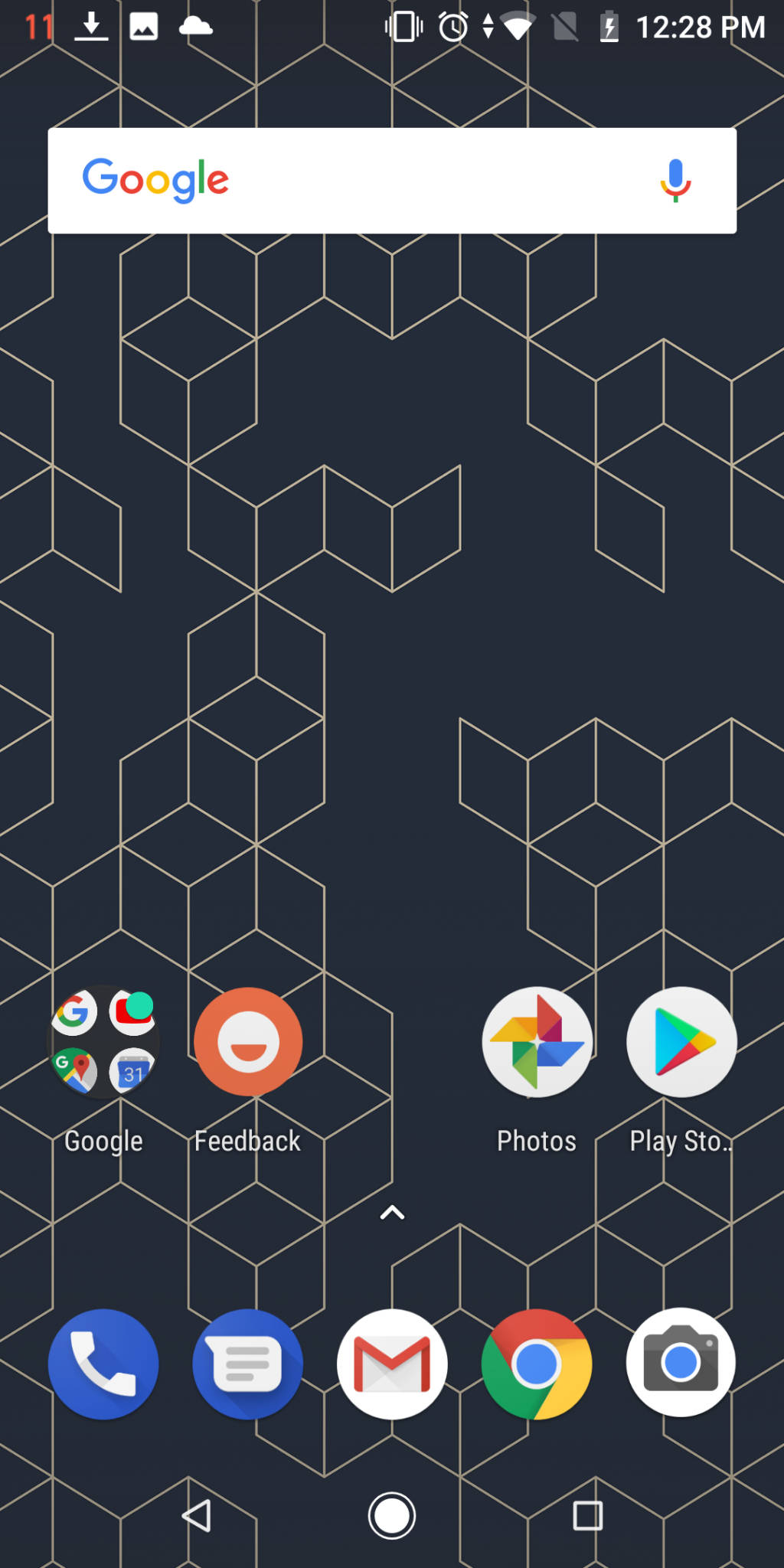Tap the Google search bar
The image size is (784, 1568).
(x=392, y=181)
